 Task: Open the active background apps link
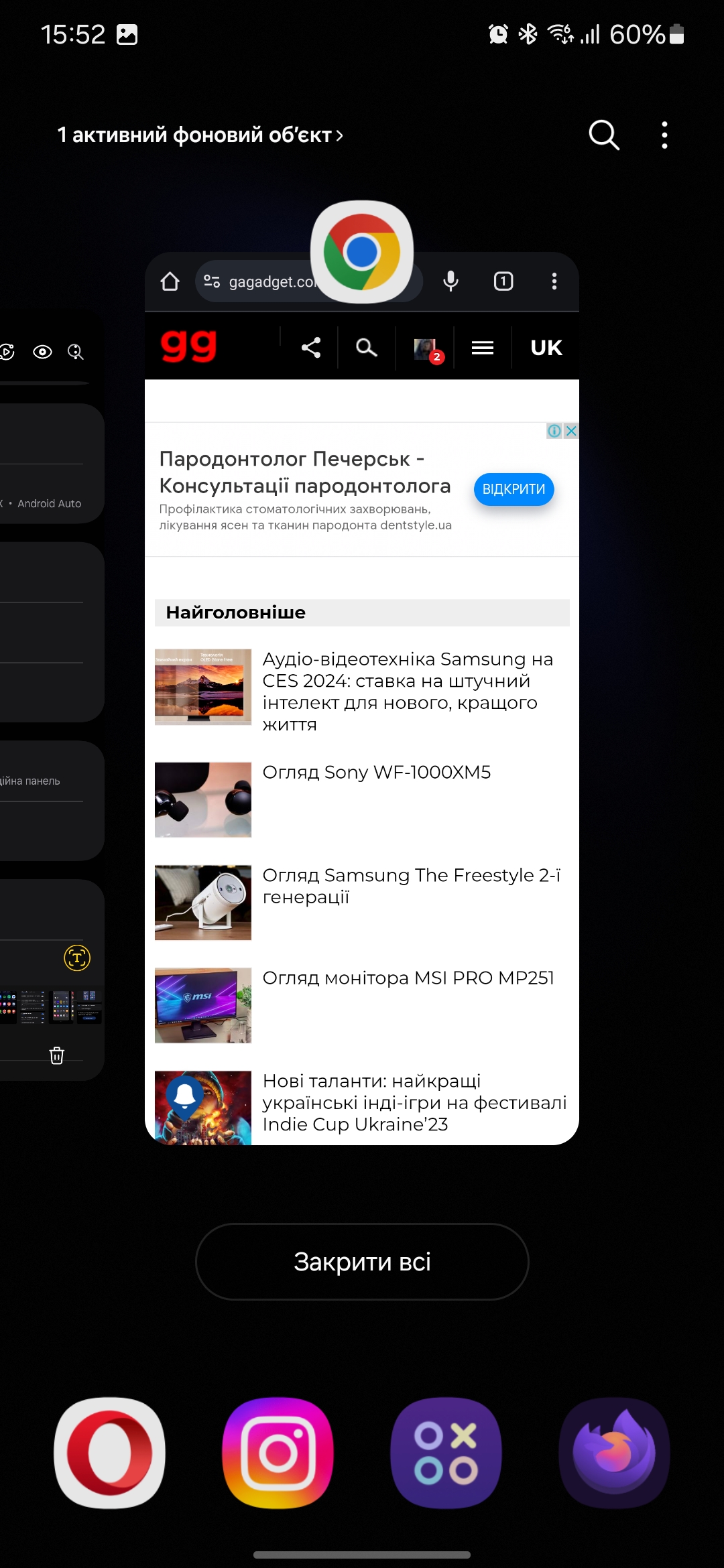coord(200,135)
